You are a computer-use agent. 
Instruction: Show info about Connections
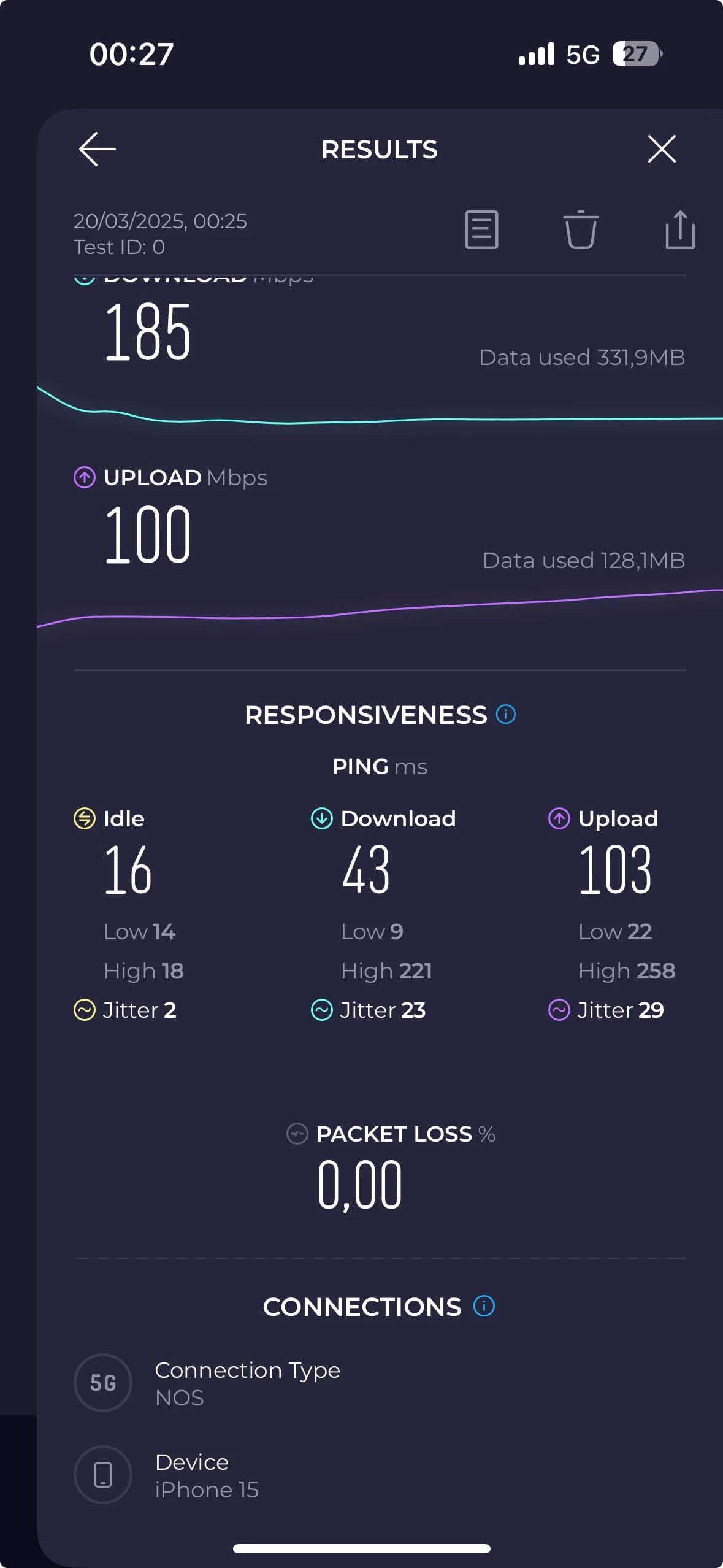pos(484,1306)
